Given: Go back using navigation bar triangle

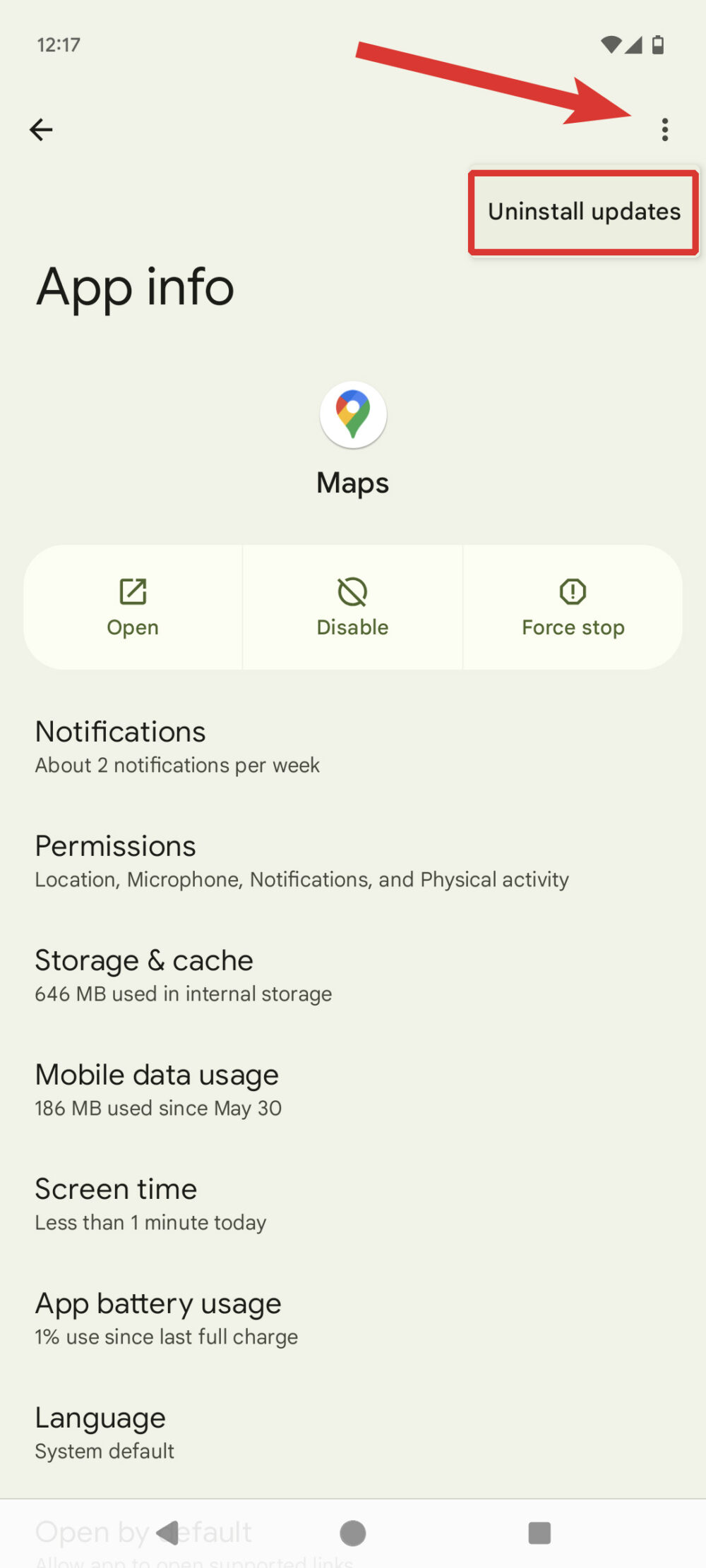Looking at the screenshot, I should pyautogui.click(x=167, y=1533).
